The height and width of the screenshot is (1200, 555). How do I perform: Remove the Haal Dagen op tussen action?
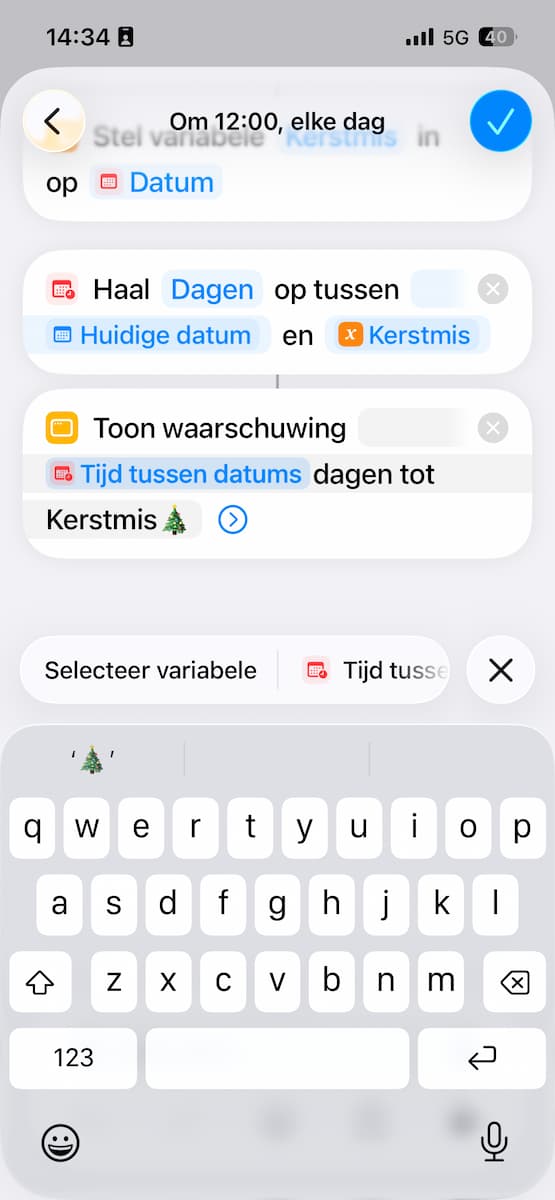tap(493, 290)
